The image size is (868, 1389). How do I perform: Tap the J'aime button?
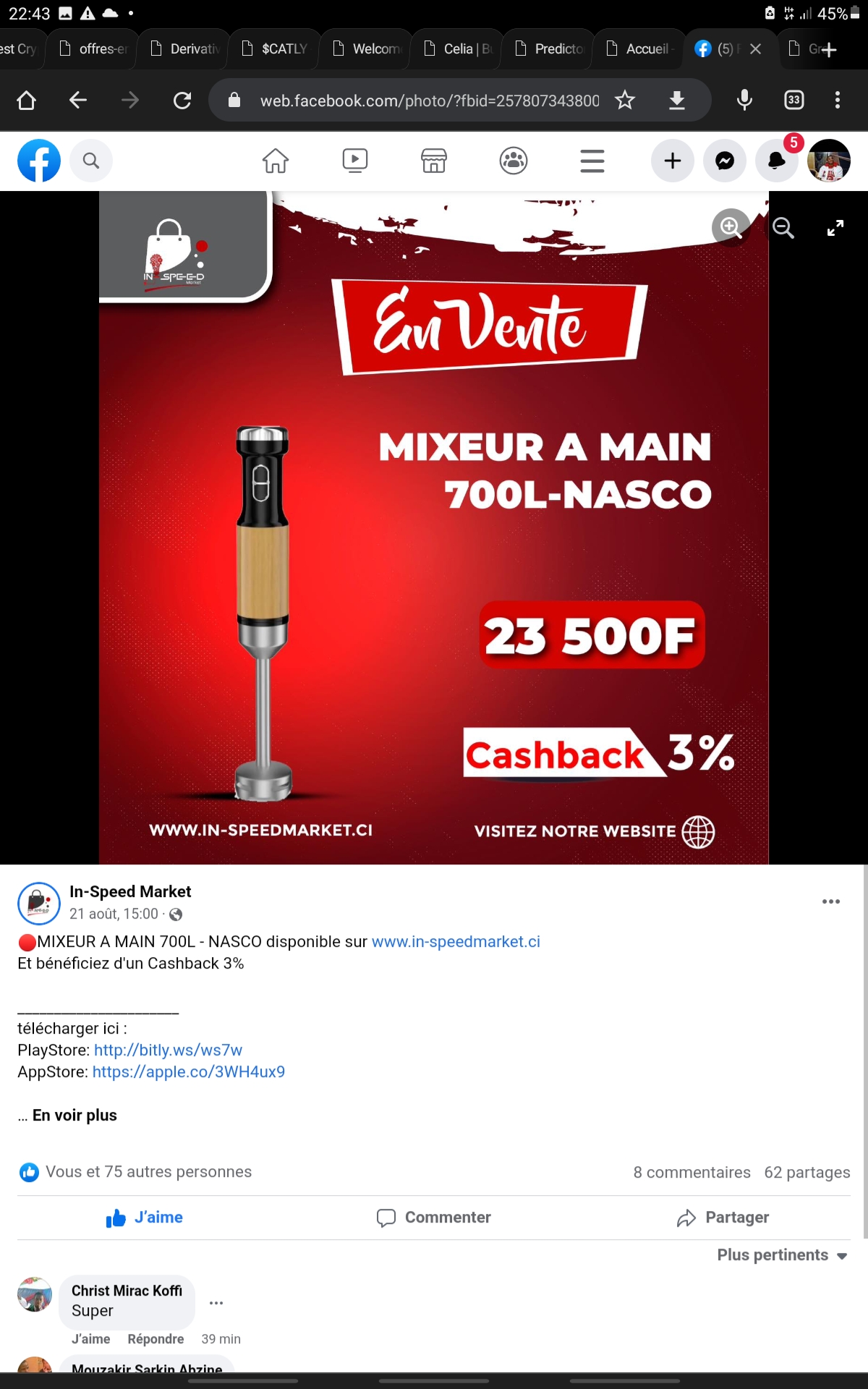pyautogui.click(x=145, y=1218)
